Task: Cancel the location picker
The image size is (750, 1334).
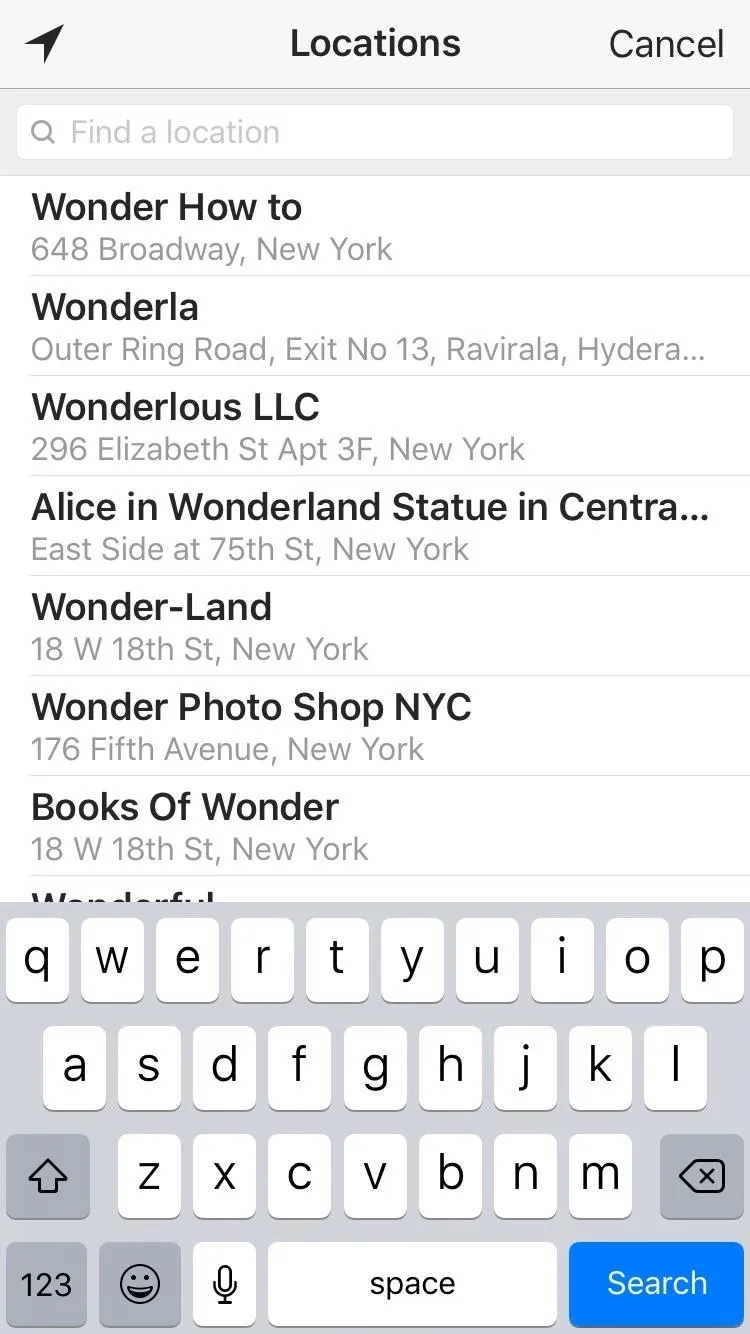Action: point(666,44)
